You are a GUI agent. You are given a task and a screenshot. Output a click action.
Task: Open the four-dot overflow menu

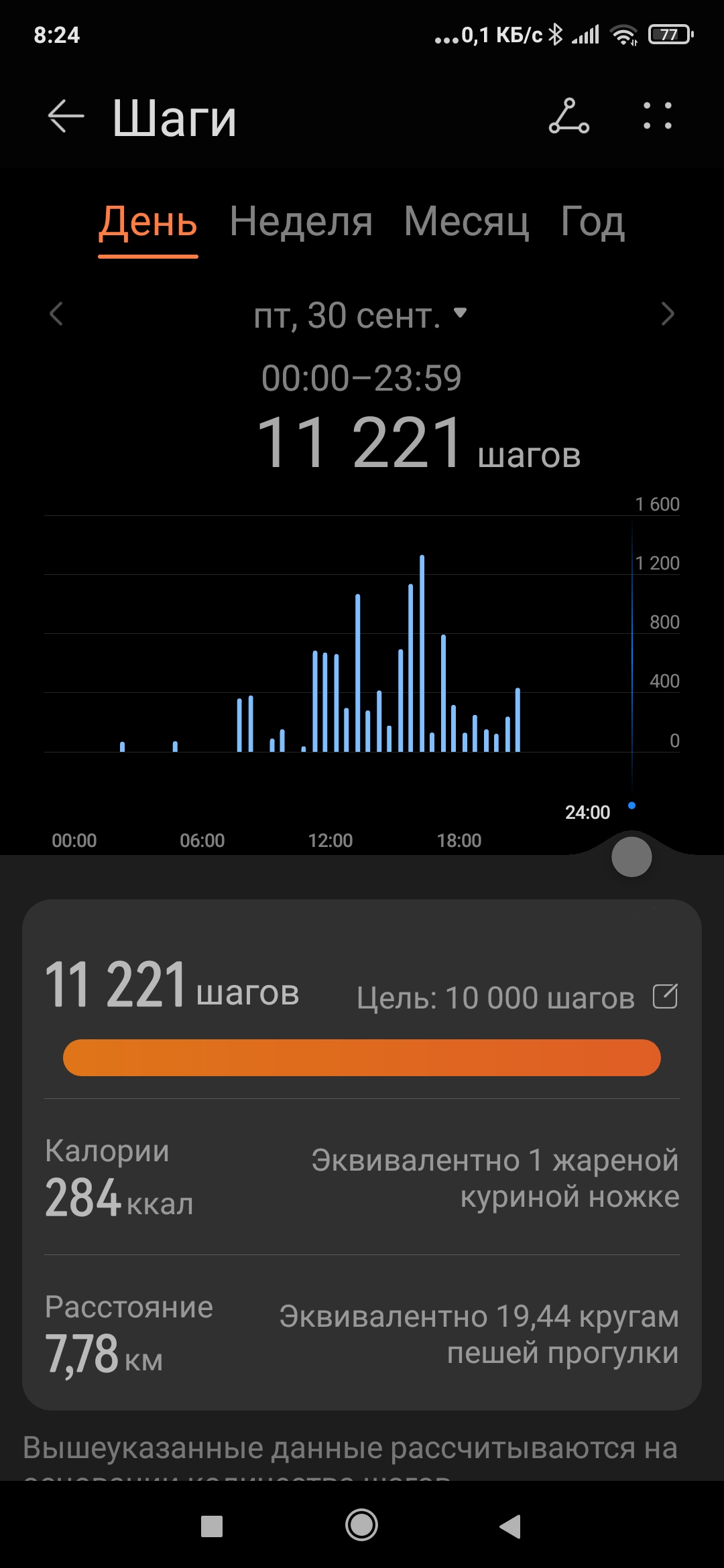[657, 116]
